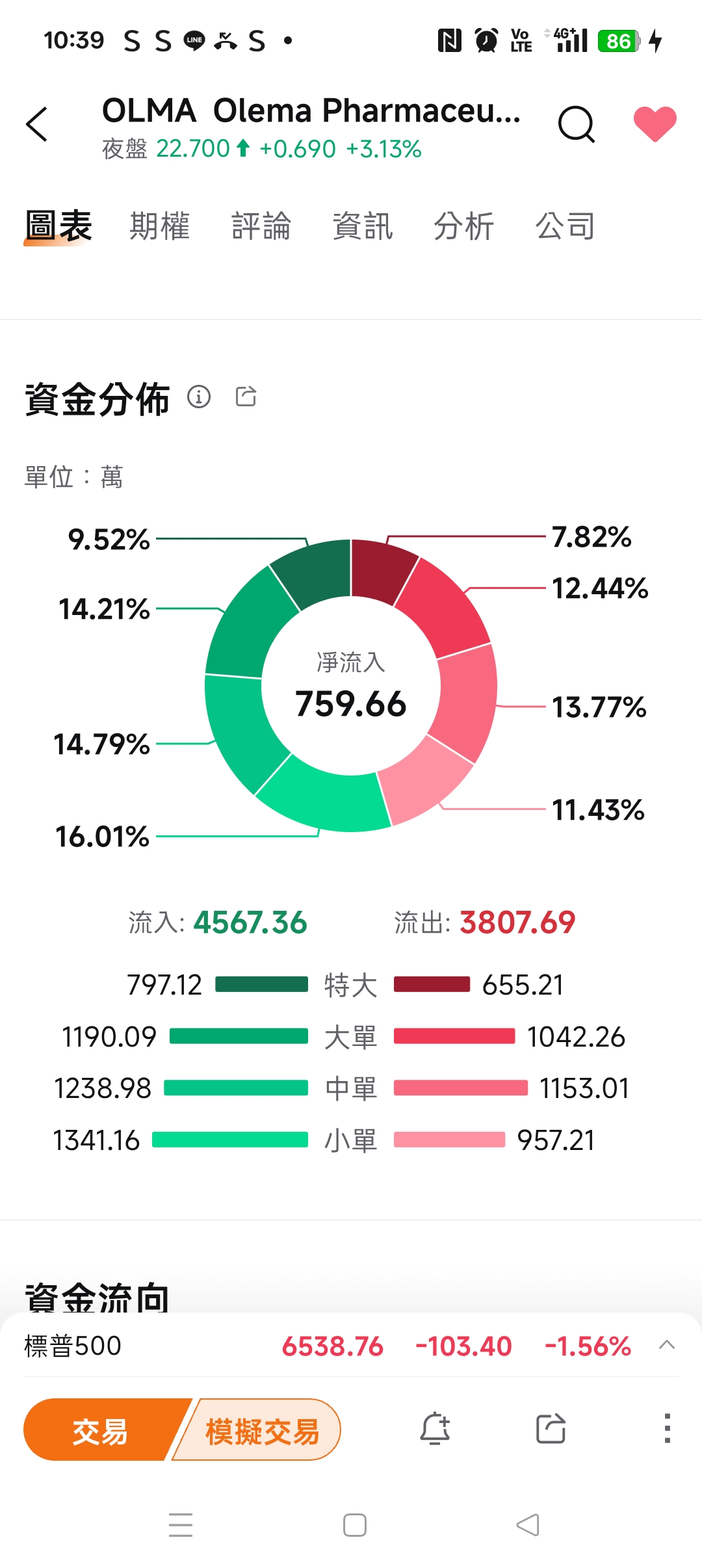
Task: Open the search icon in the header
Action: 576,124
